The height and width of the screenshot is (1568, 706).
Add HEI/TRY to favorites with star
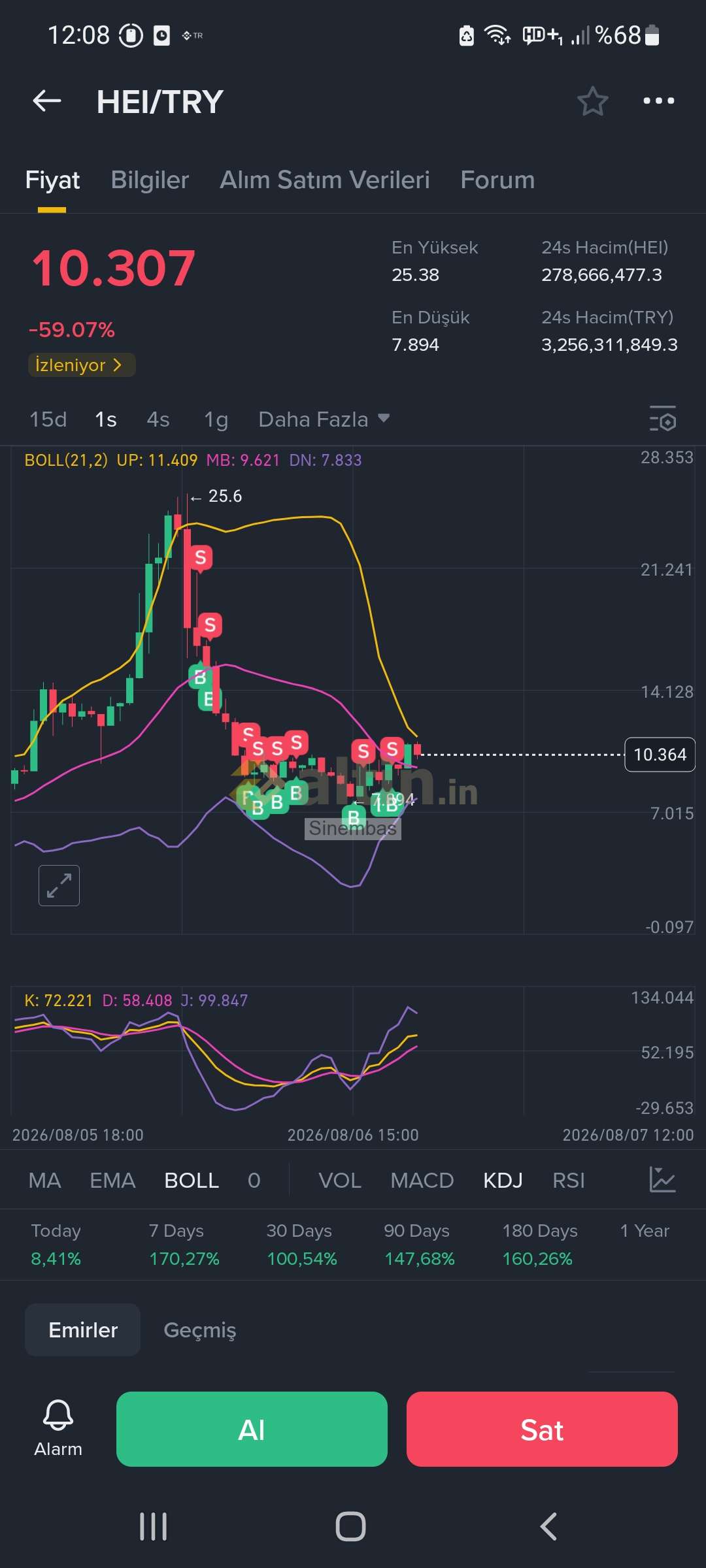tap(592, 101)
